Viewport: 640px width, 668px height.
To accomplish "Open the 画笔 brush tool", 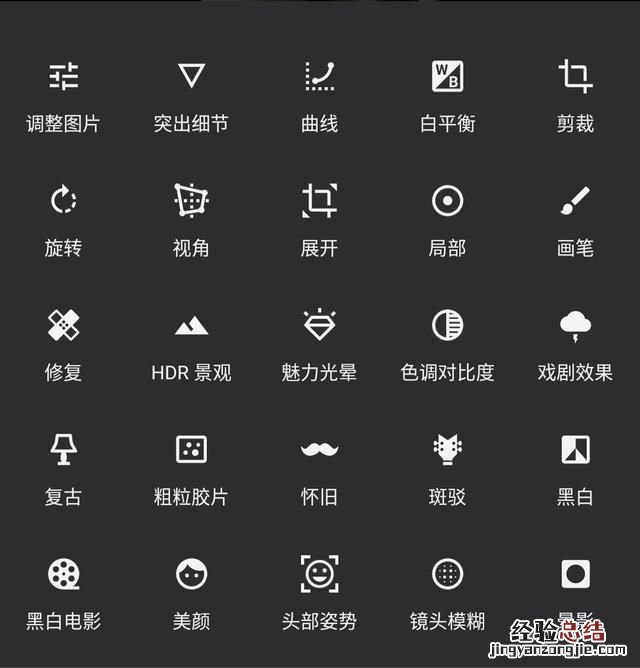I will click(575, 201).
